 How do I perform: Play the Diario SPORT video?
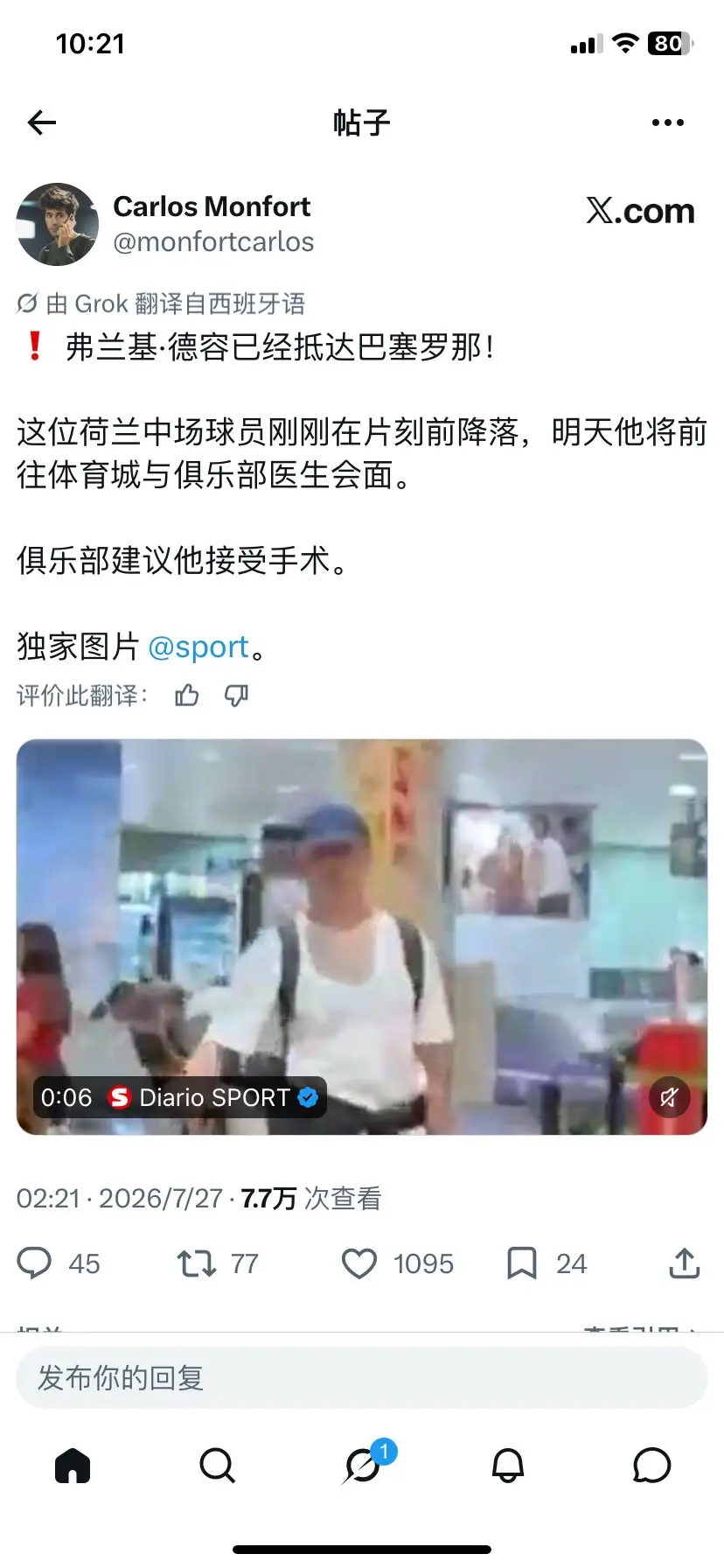(362, 937)
